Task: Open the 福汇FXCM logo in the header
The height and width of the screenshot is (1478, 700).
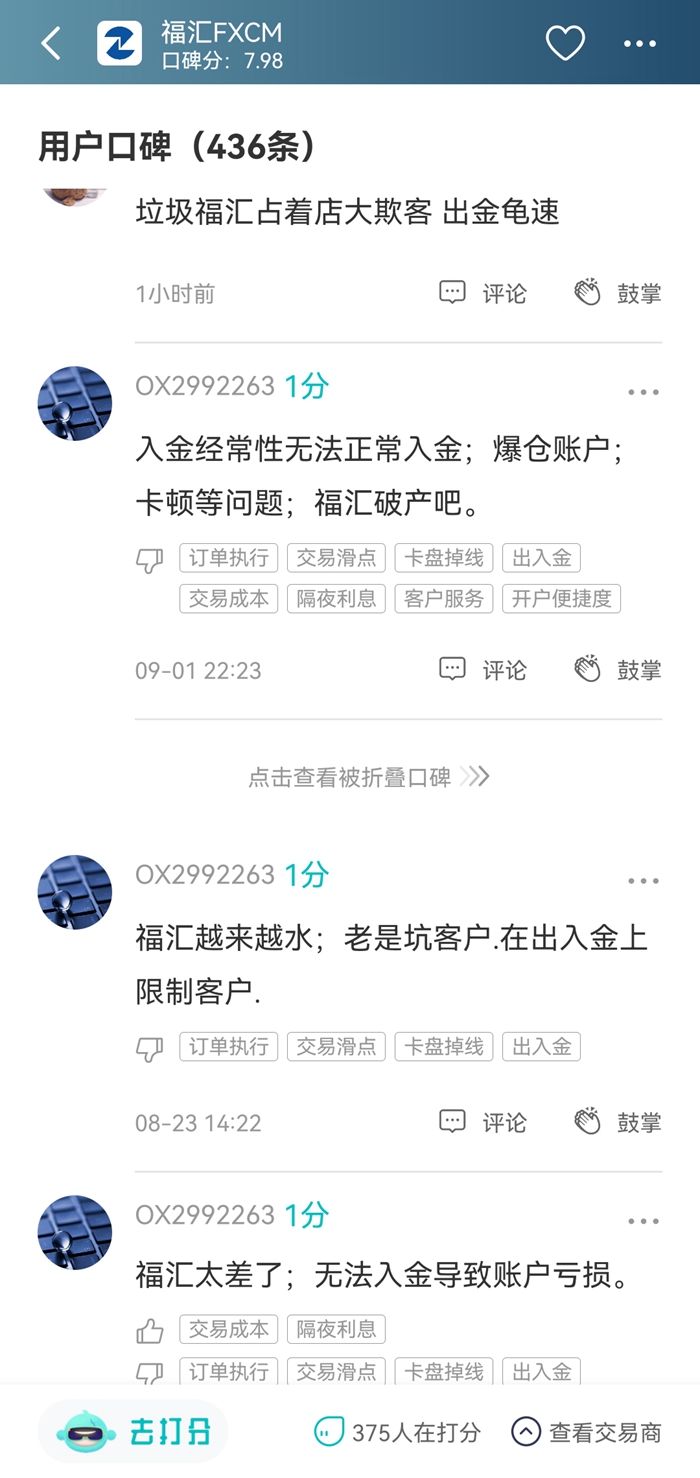Action: pyautogui.click(x=119, y=43)
